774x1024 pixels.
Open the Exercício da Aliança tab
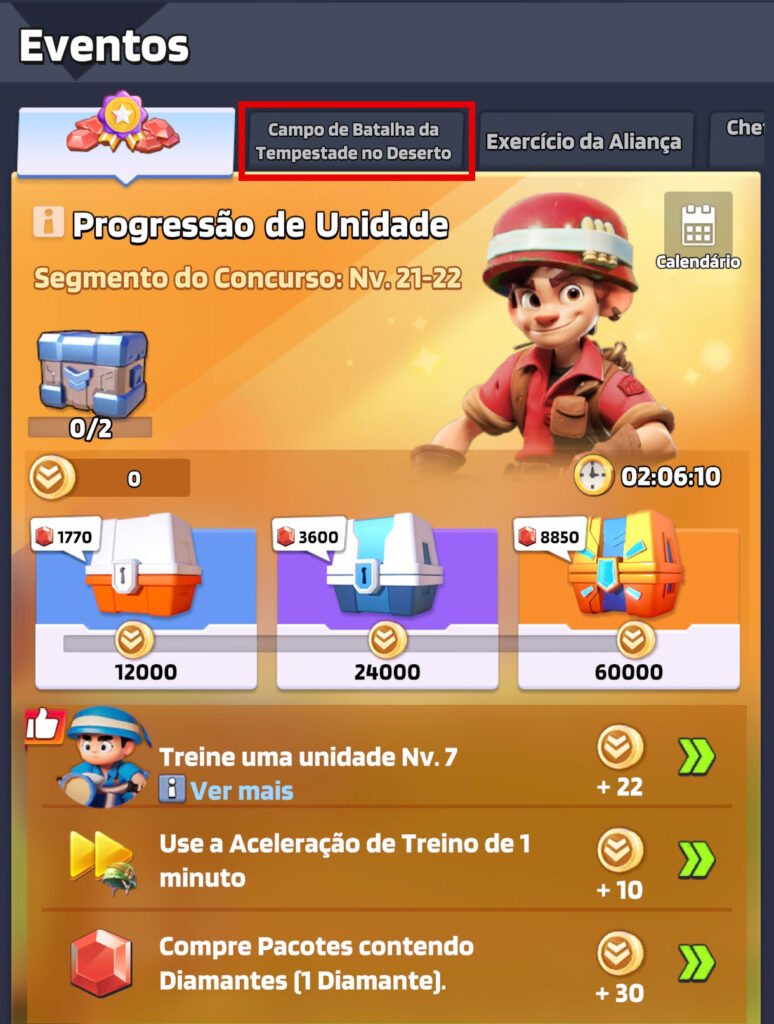pos(583,142)
